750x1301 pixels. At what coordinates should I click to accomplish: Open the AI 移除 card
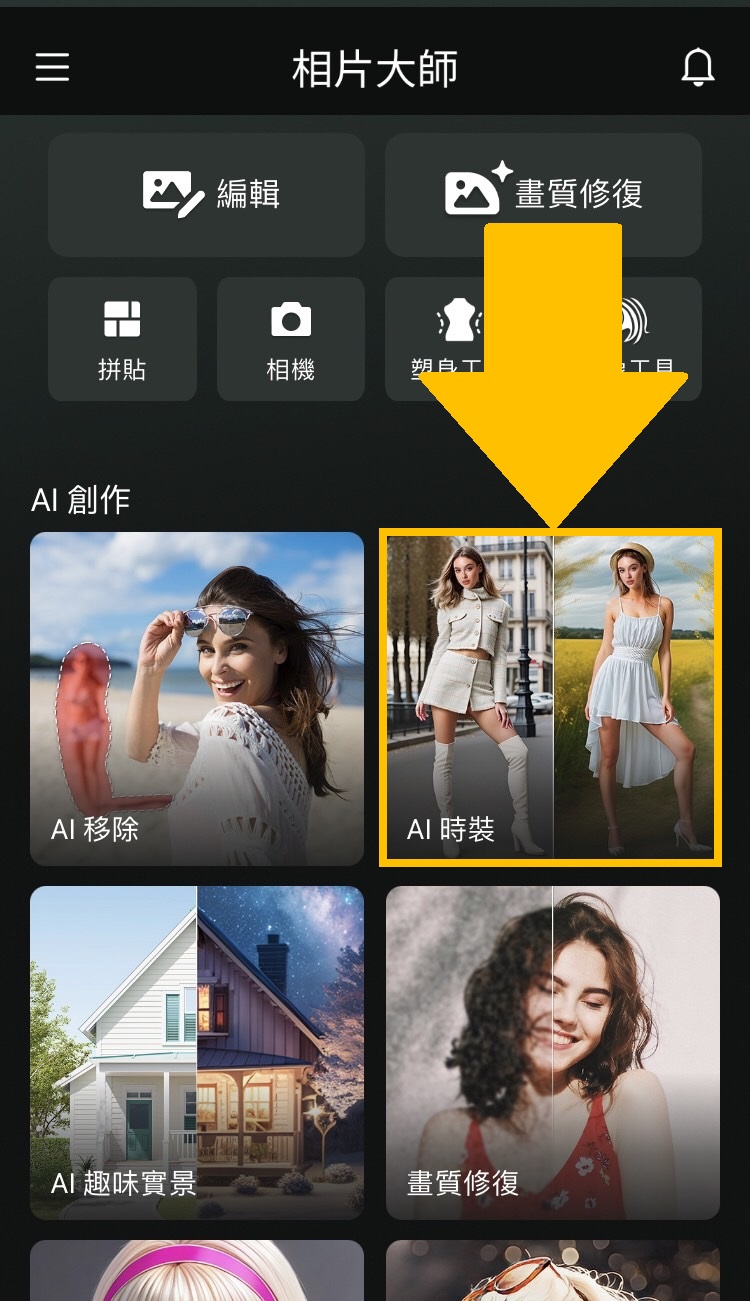point(197,698)
